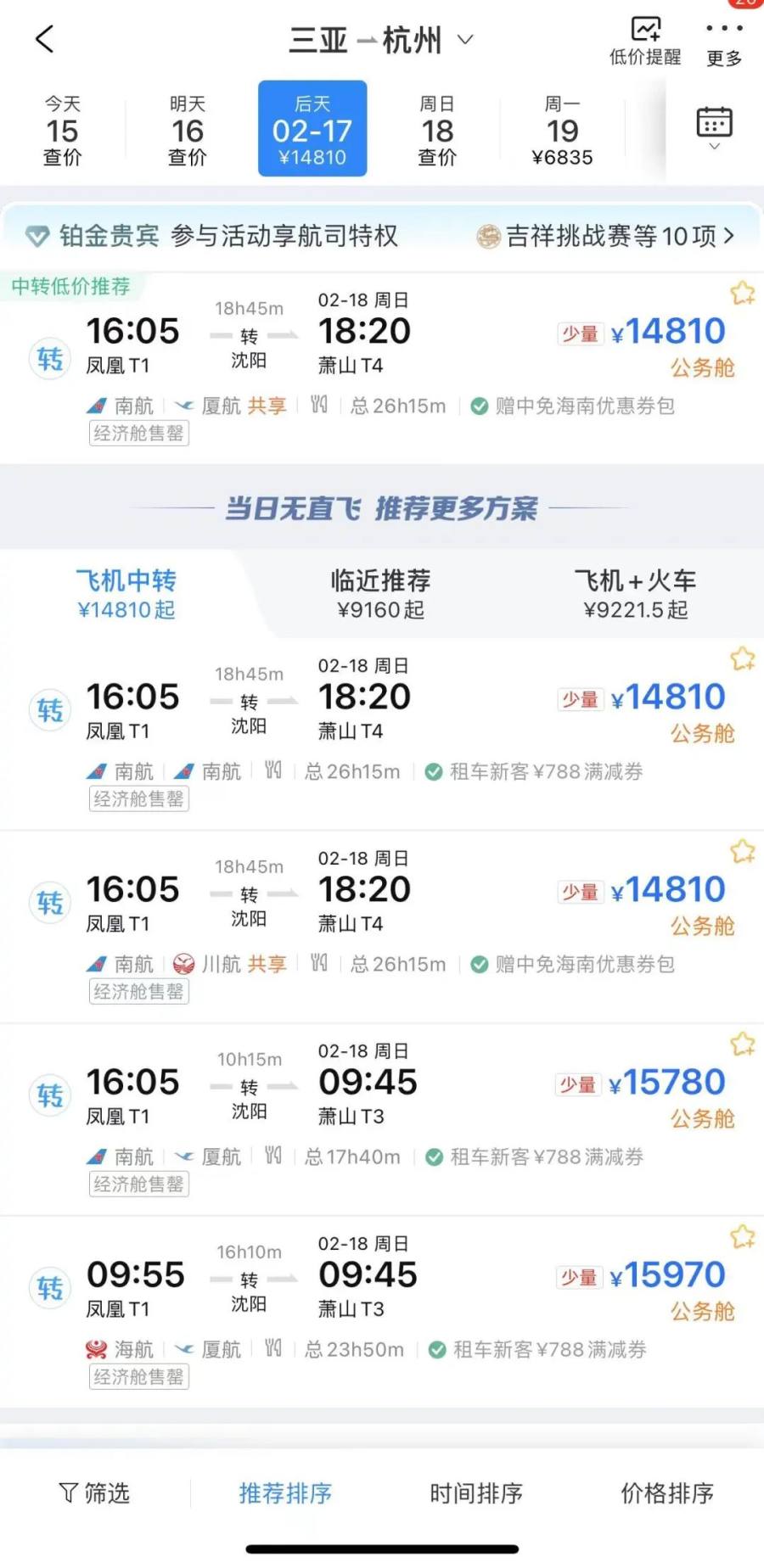Select the 明天 16 date tab

click(x=188, y=130)
